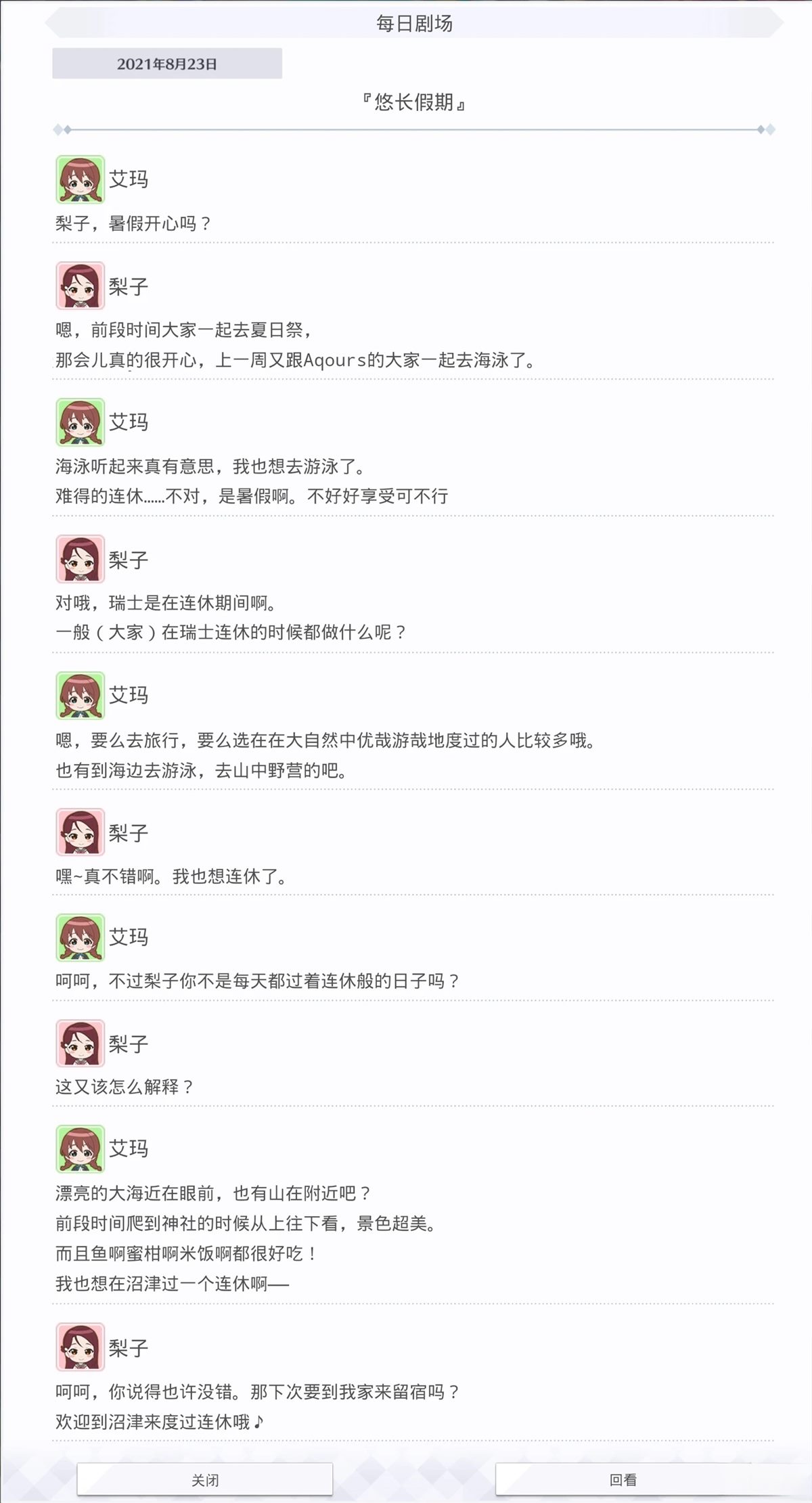Tap the 回看 review button

point(623,1480)
